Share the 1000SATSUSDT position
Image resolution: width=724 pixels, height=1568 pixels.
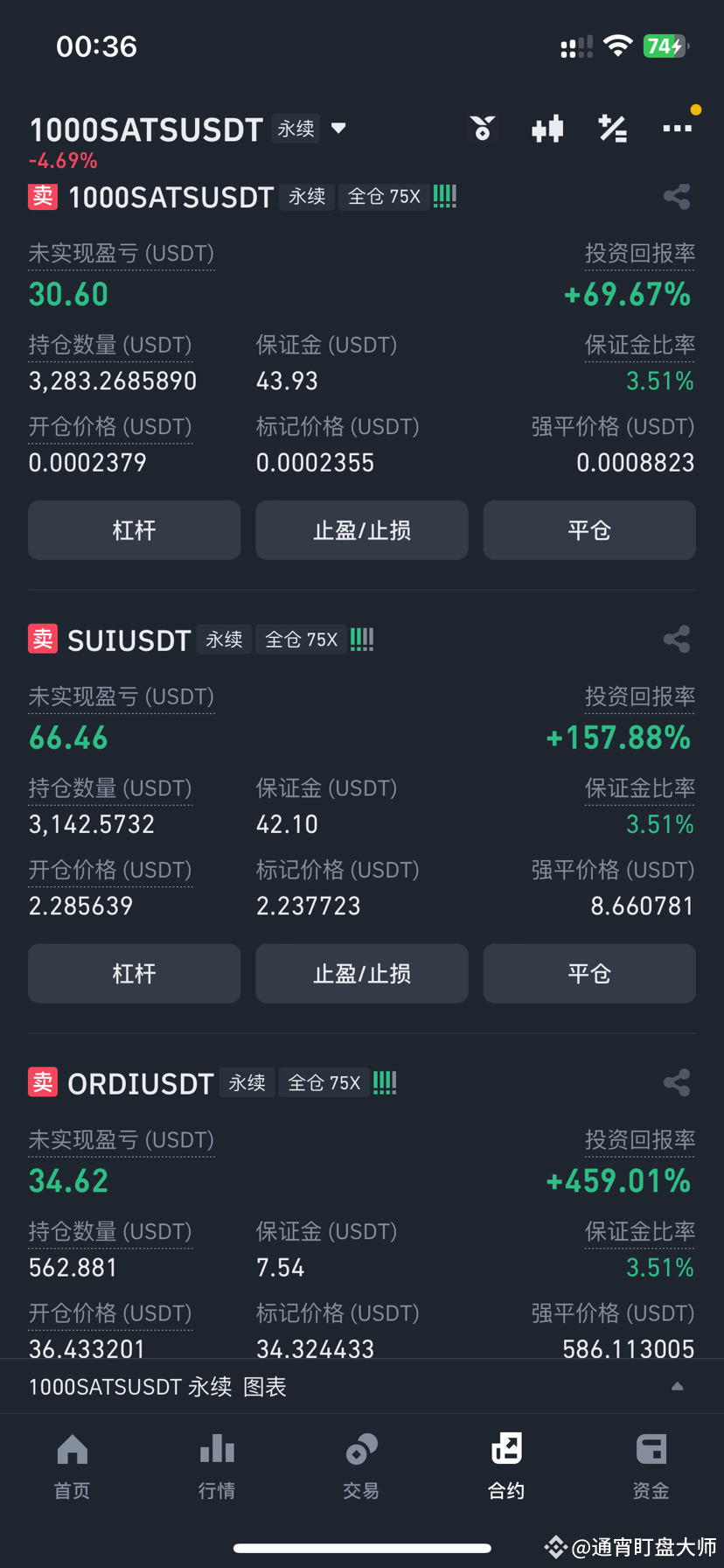pos(678,196)
